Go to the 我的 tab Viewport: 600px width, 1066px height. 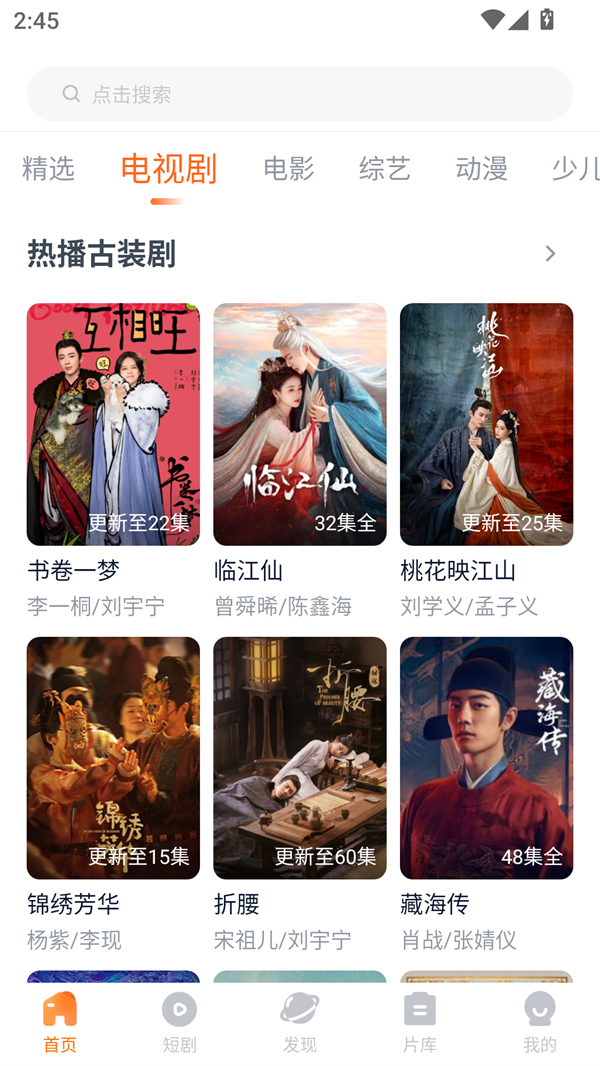point(540,1022)
